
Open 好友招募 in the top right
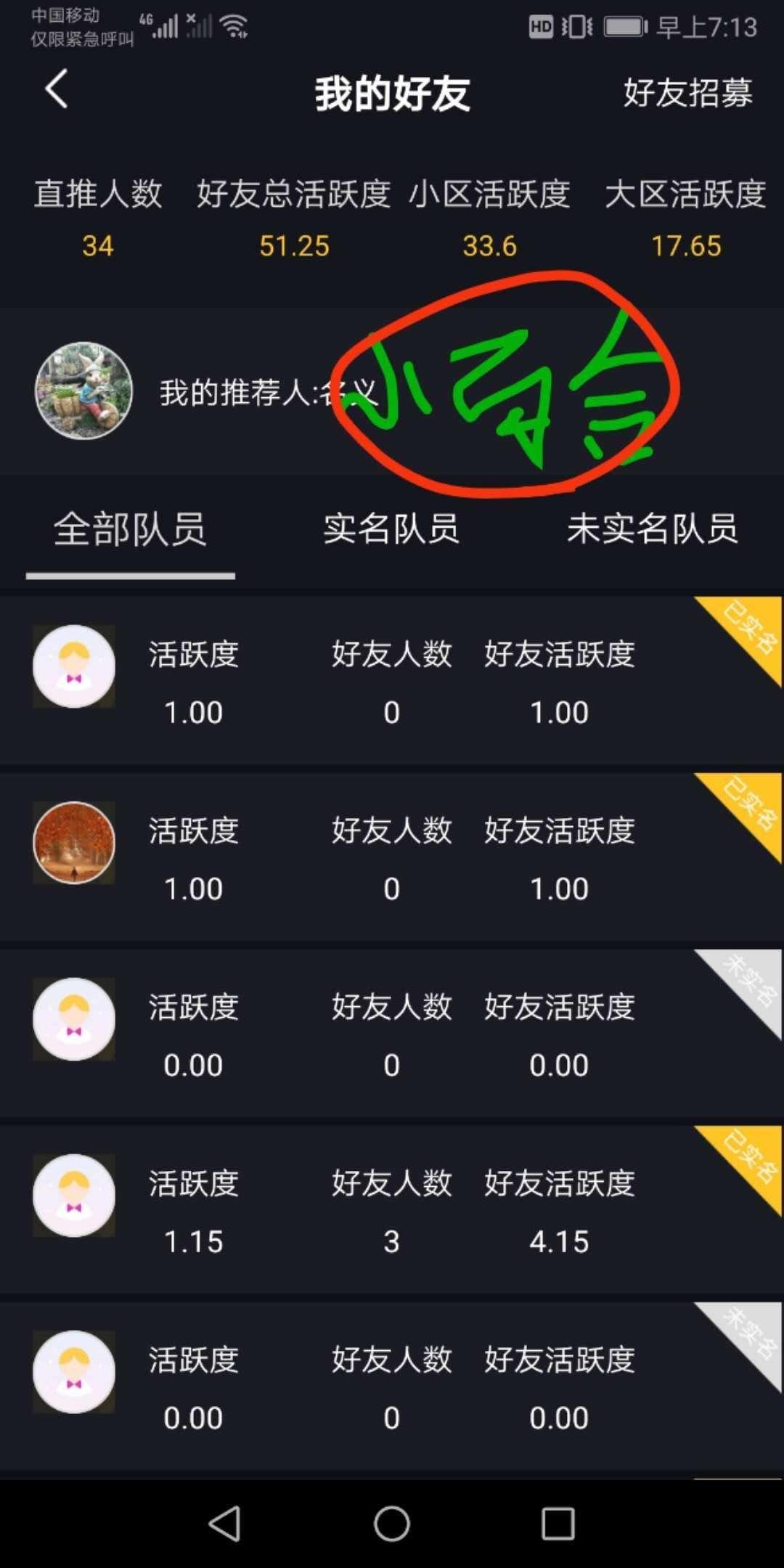(x=687, y=94)
